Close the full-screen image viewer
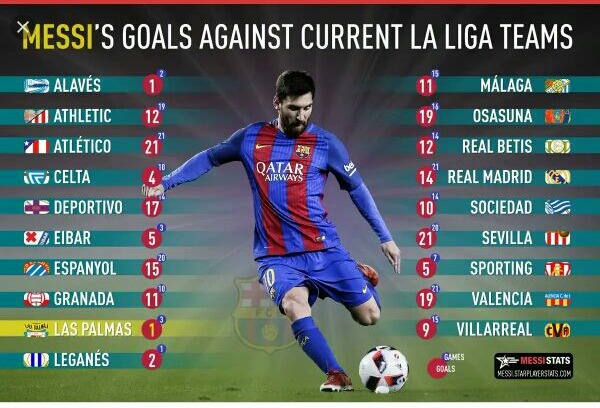600x408 pixels. coord(23,28)
